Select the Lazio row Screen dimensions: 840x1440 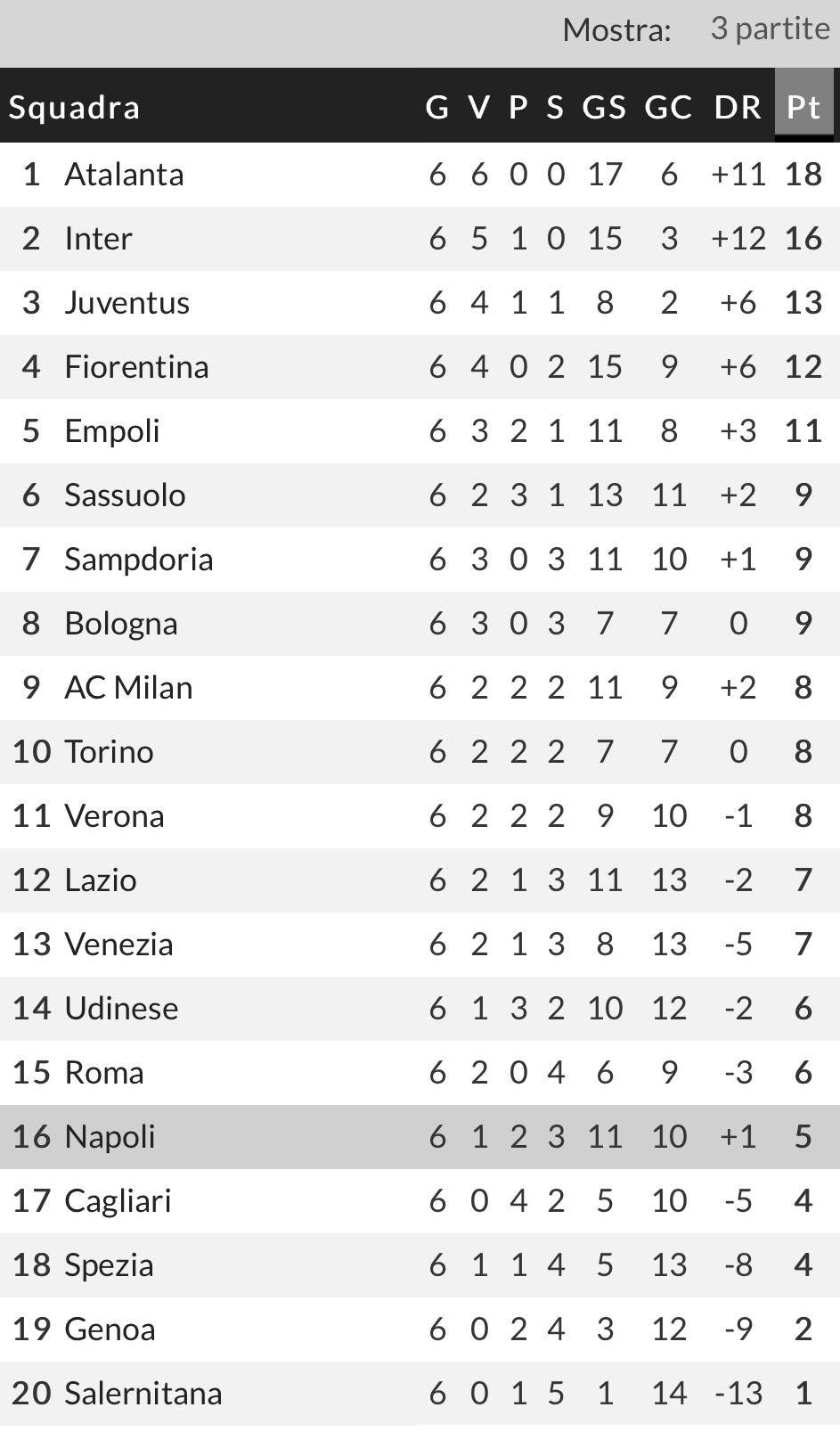coord(101,880)
